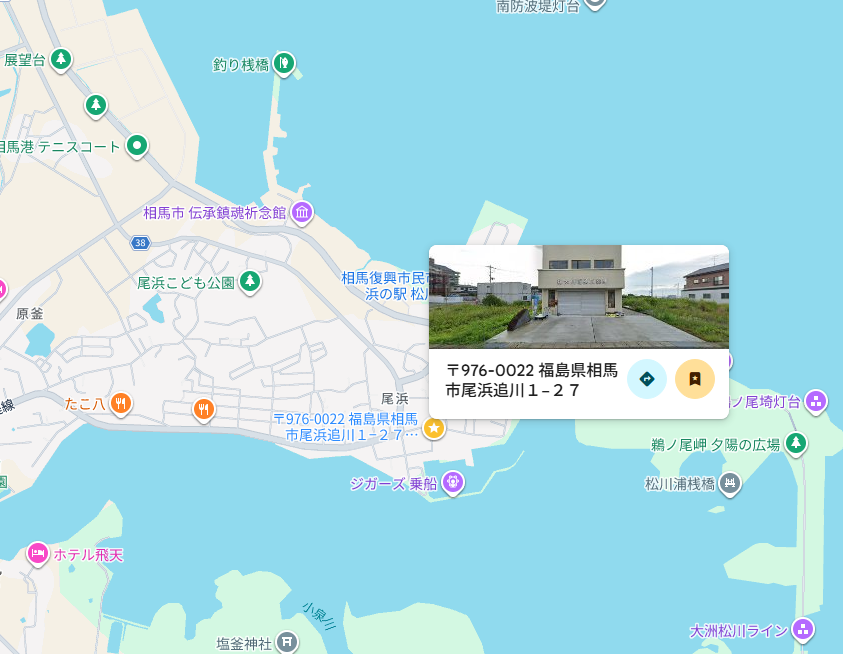
Task: Tap the 鵜ノ尾岬 夕陽の広場 park marker
Action: coord(796,443)
